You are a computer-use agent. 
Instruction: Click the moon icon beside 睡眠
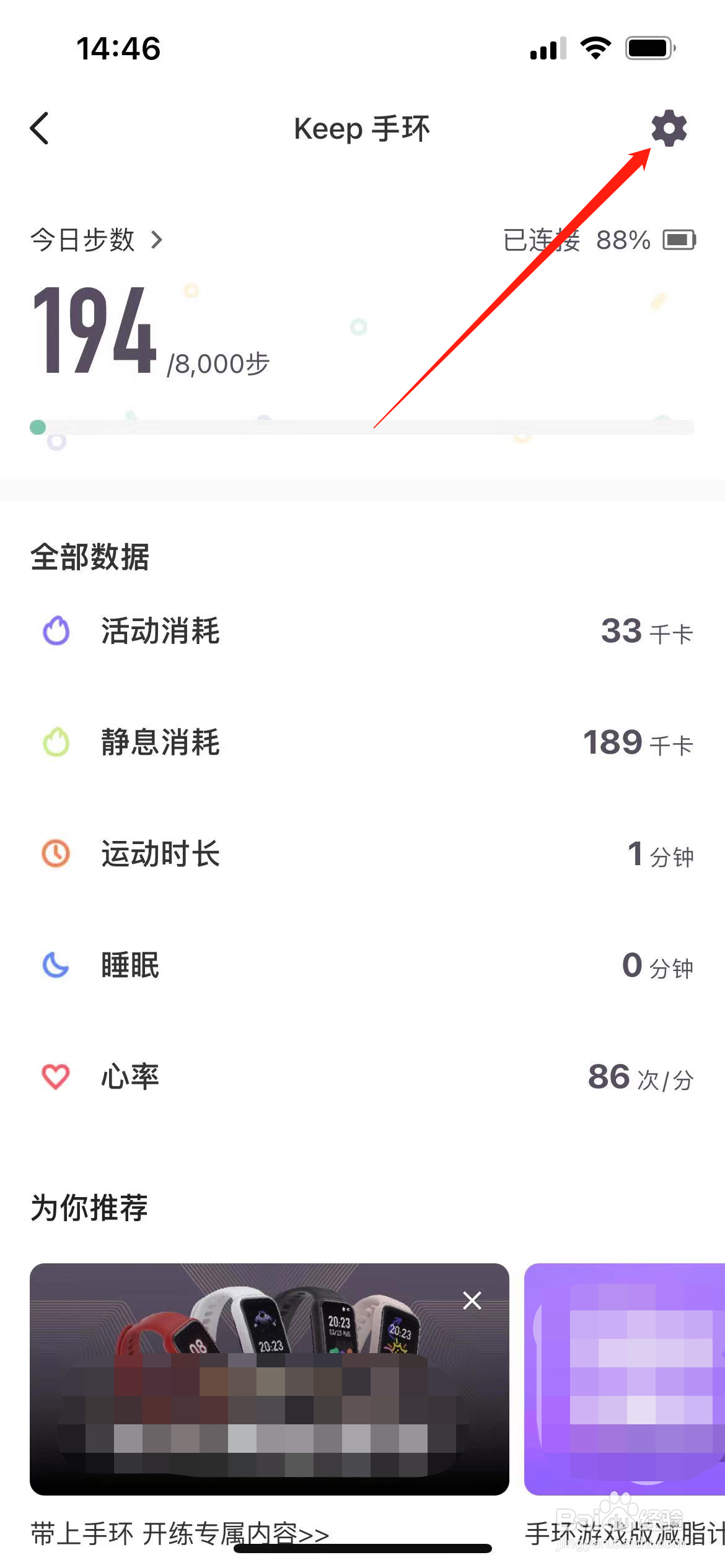pyautogui.click(x=55, y=965)
